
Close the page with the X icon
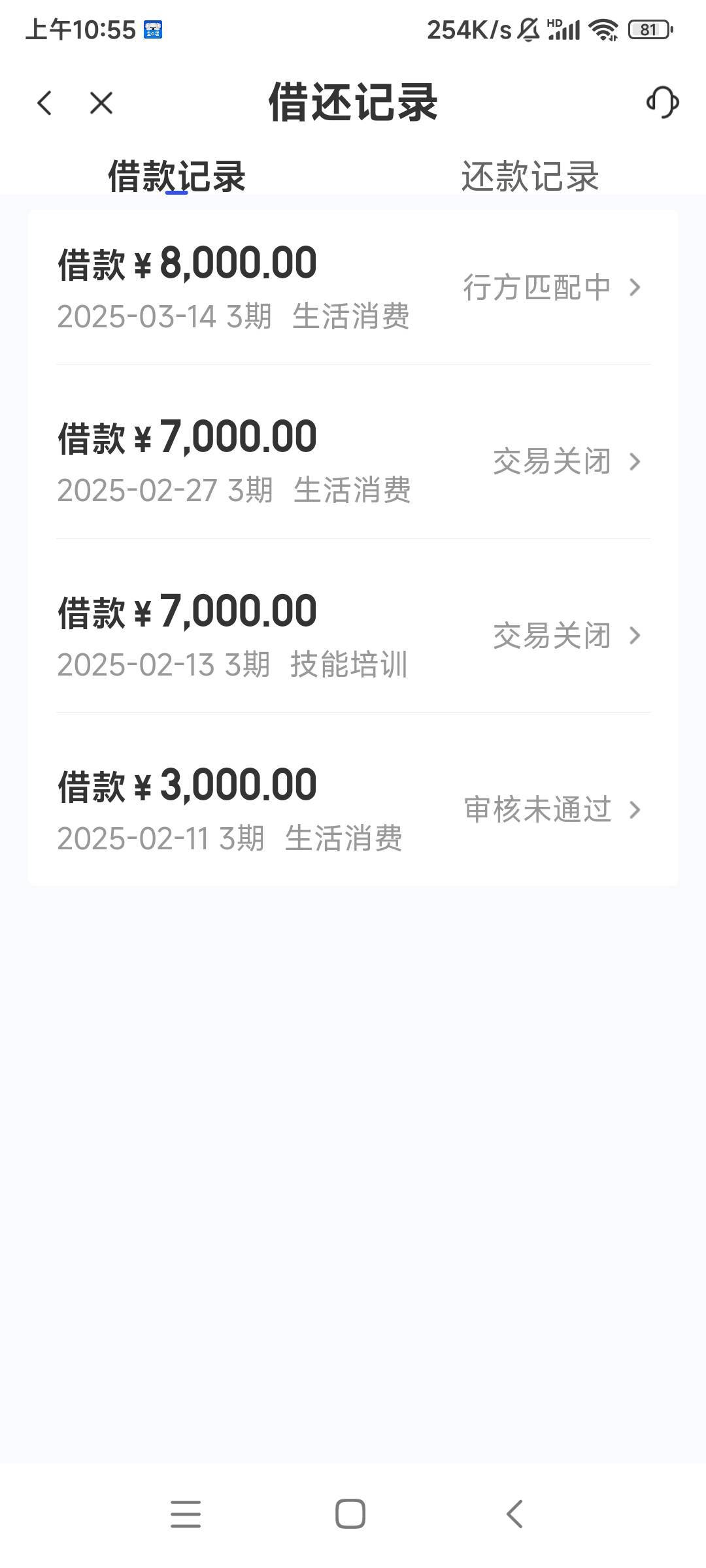click(x=101, y=103)
